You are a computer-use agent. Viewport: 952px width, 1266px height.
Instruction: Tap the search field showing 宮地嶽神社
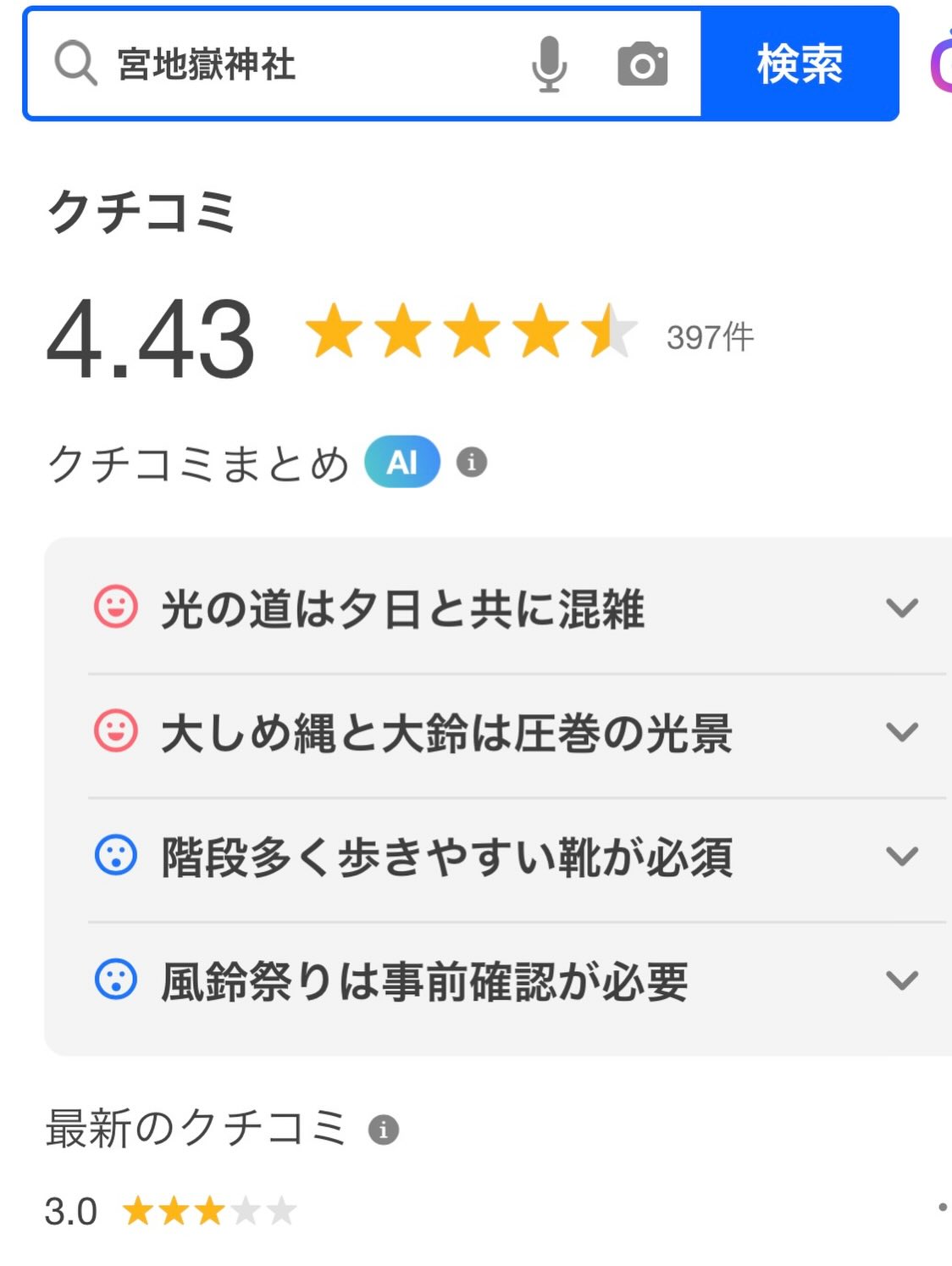click(x=305, y=64)
